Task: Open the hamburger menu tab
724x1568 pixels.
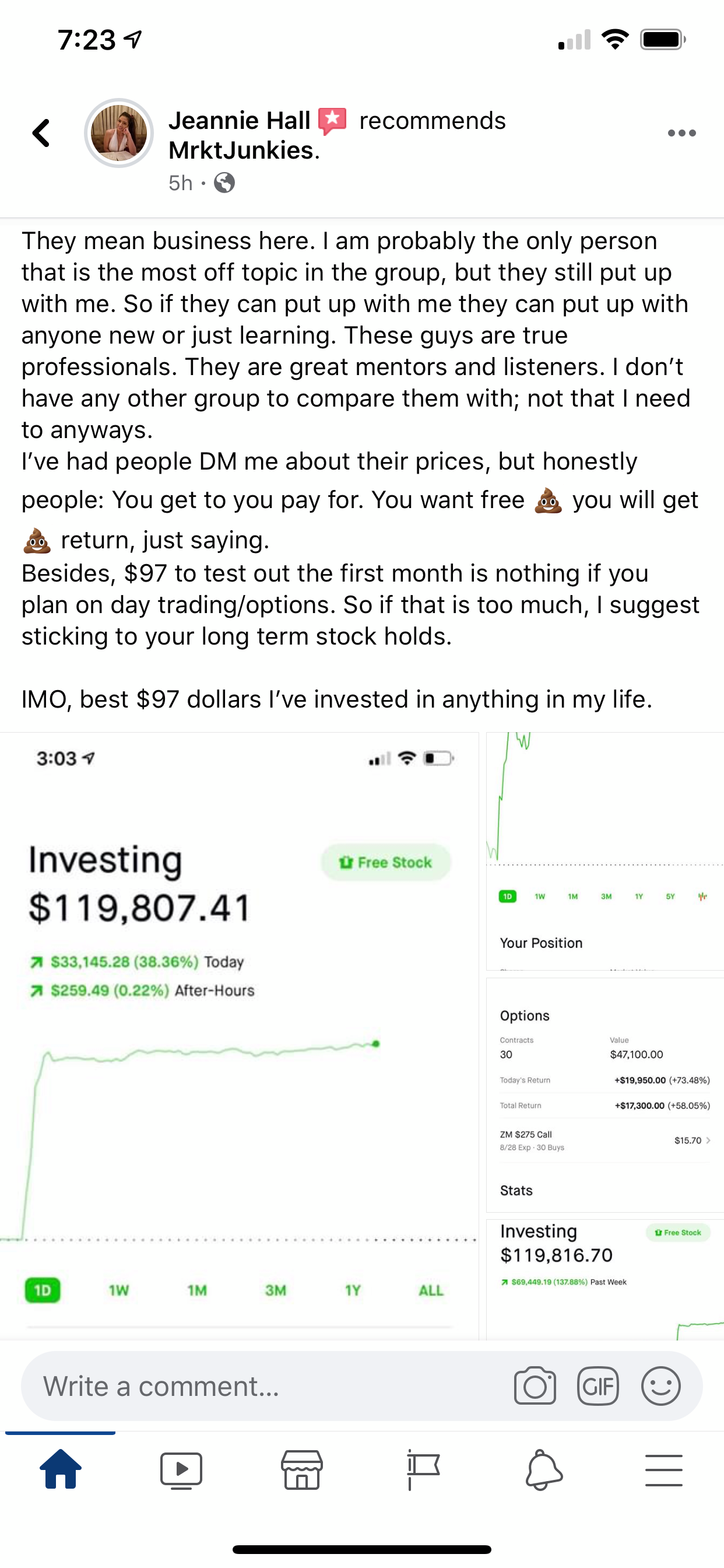Action: [x=664, y=1471]
